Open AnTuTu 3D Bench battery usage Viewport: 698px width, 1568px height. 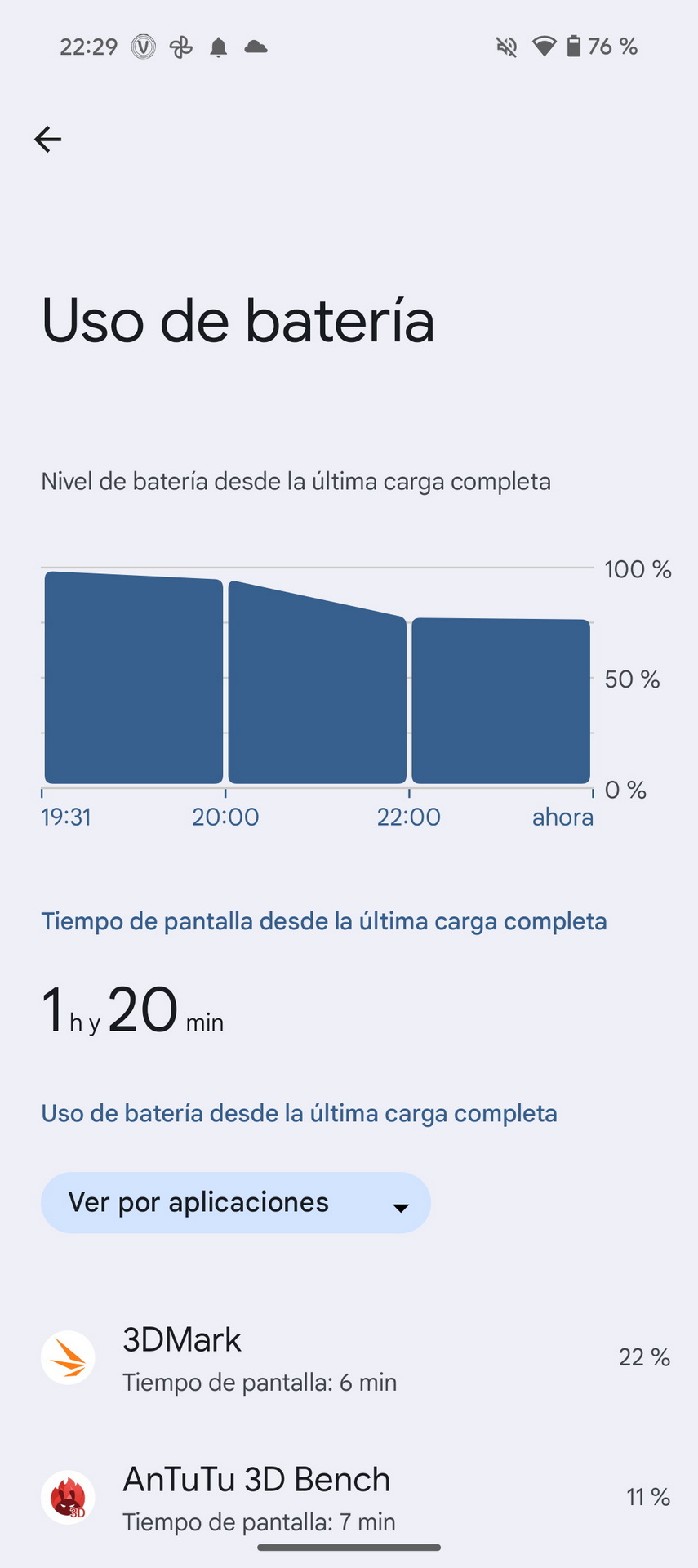point(349,1497)
